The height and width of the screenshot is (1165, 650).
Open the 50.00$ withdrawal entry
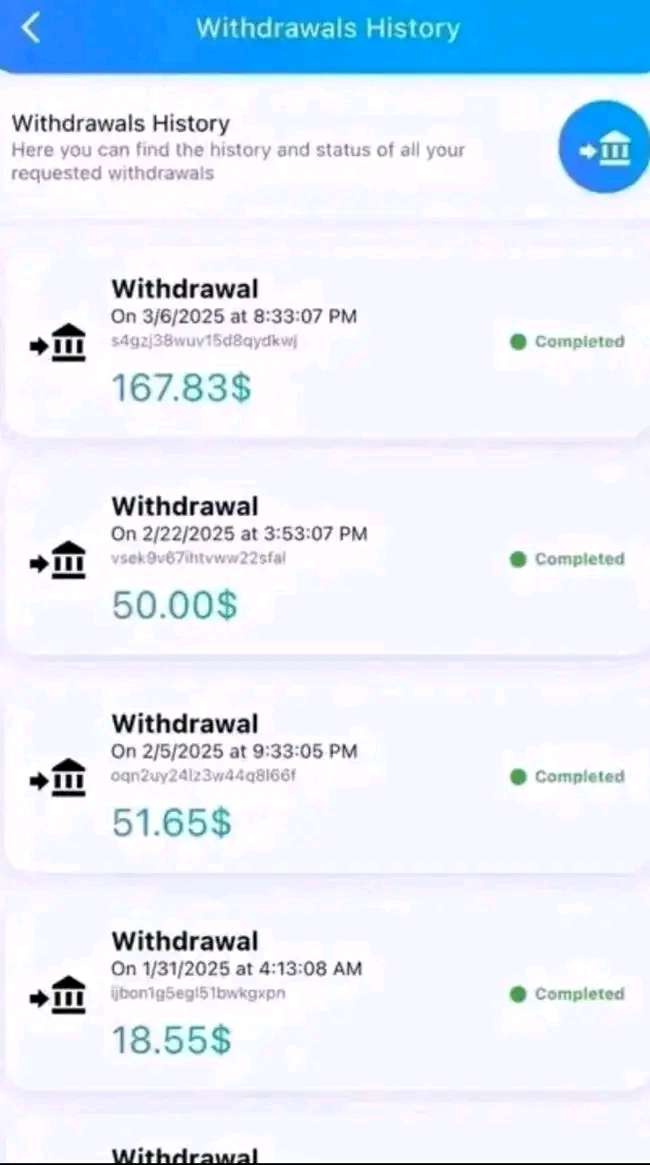pyautogui.click(x=325, y=560)
